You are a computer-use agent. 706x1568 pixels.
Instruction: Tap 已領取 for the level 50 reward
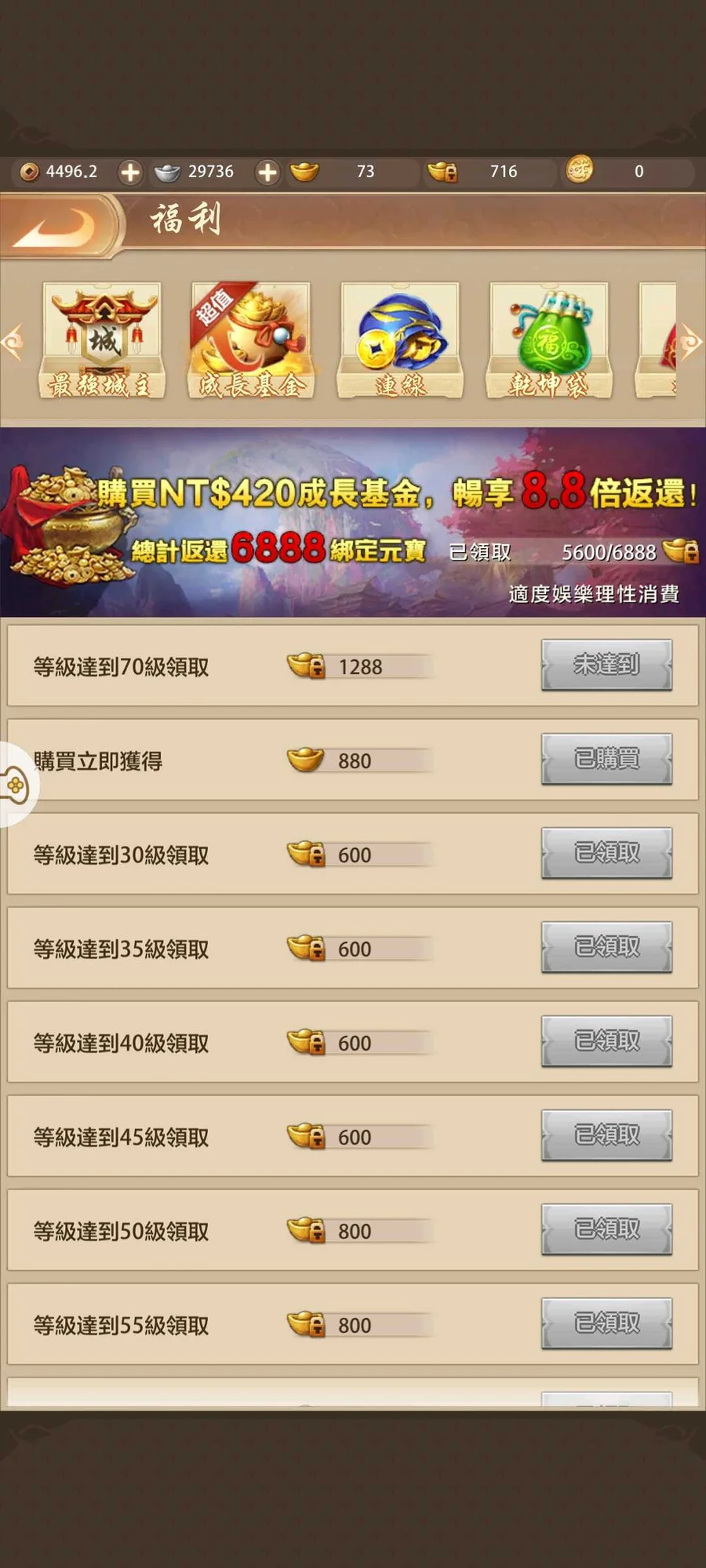(606, 1229)
